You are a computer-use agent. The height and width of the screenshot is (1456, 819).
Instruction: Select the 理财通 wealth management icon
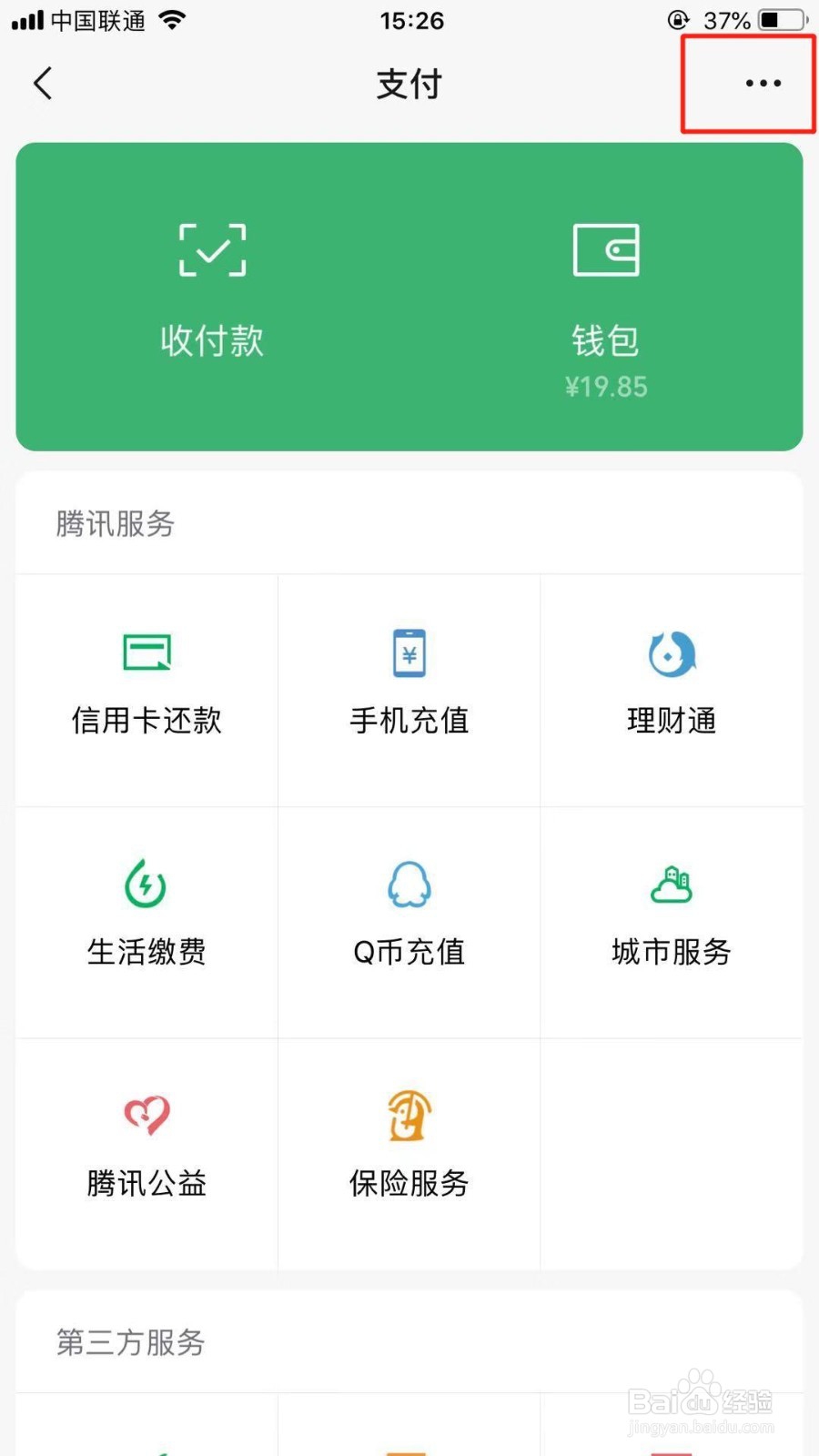[672, 682]
